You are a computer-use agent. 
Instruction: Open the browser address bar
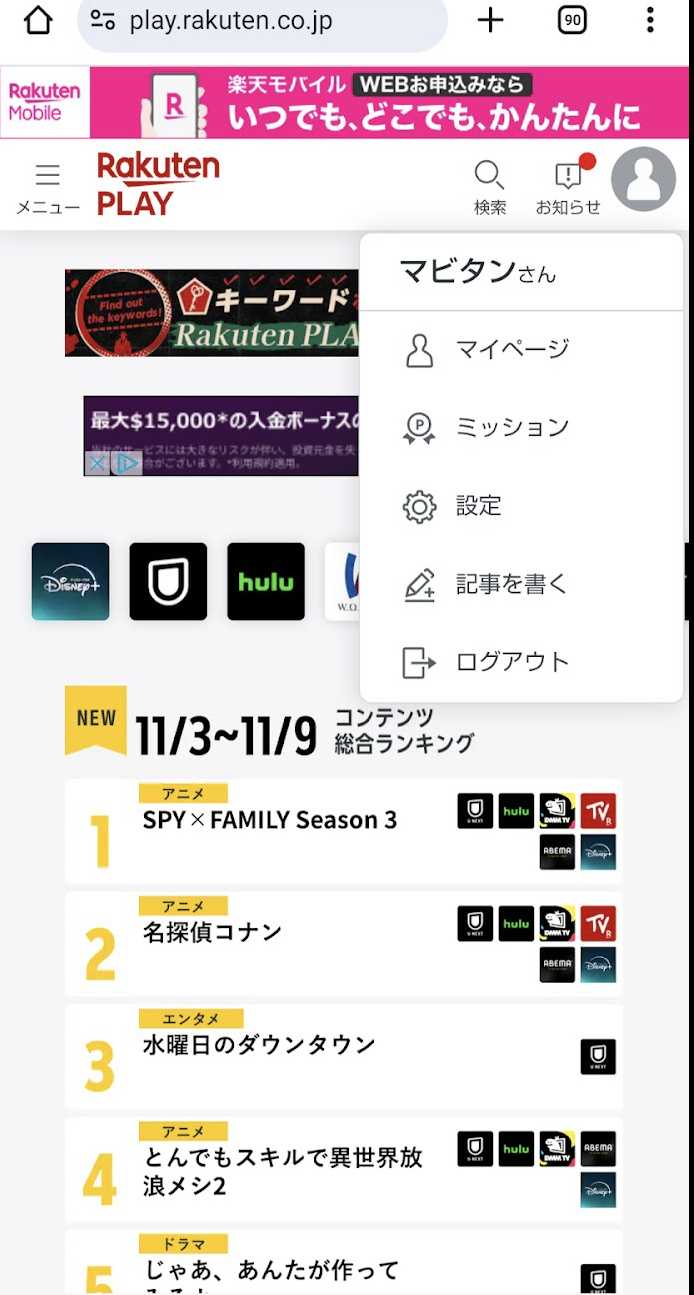pos(262,21)
